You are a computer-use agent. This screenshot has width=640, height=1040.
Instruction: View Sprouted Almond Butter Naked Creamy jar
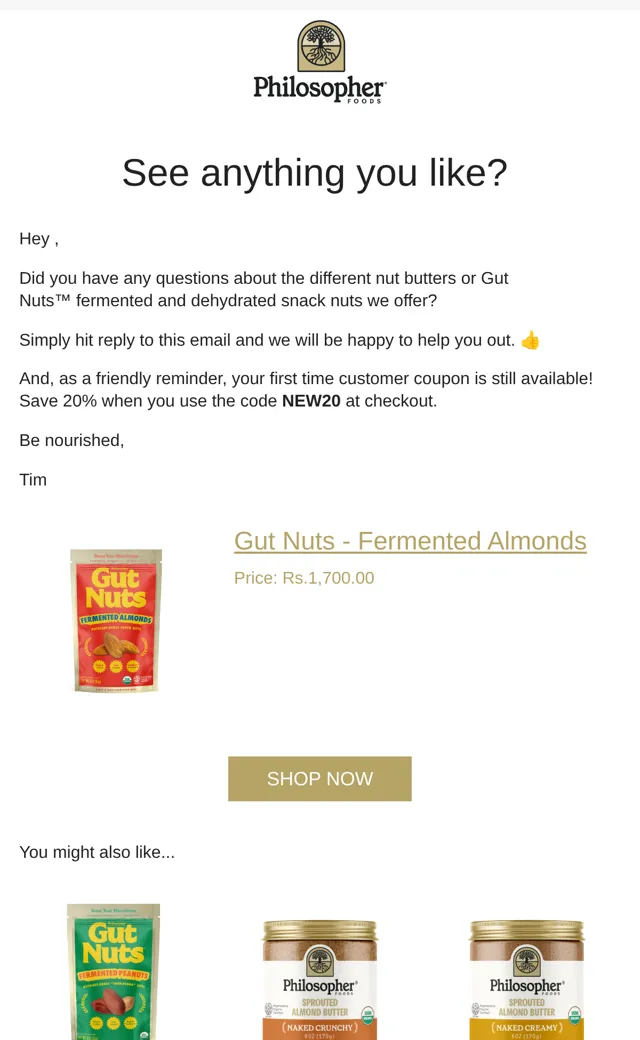click(527, 980)
